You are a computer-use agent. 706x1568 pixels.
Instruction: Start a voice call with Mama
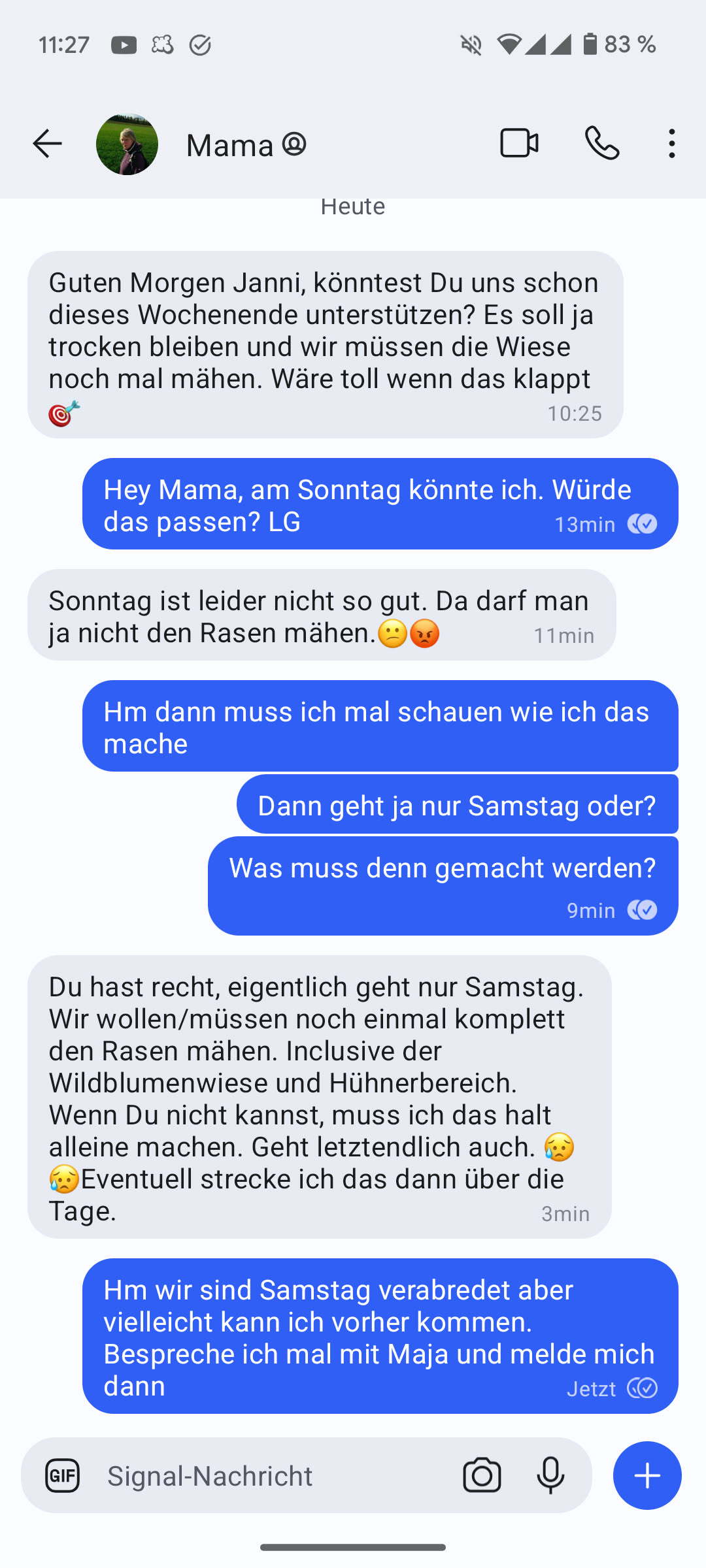tap(602, 144)
